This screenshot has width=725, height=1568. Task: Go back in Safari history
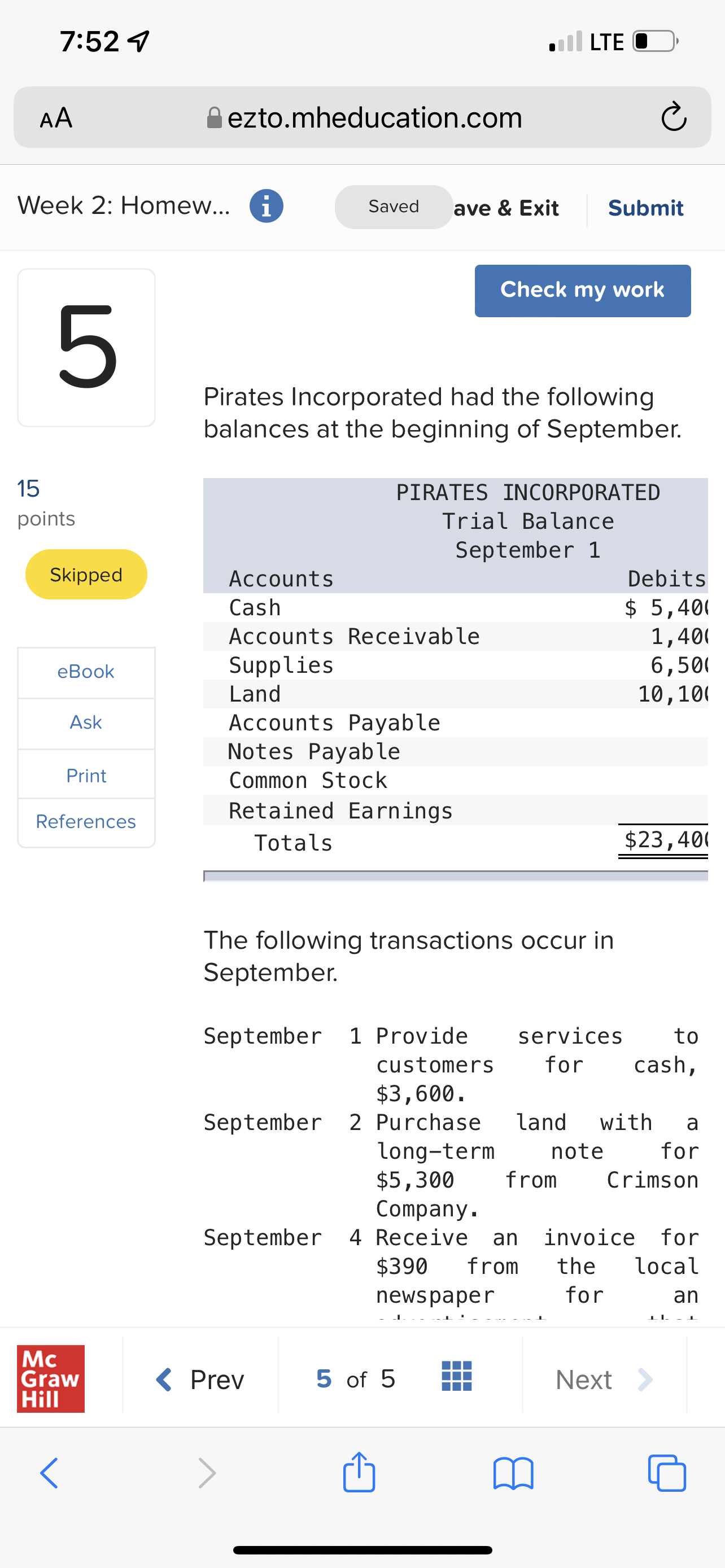pyautogui.click(x=49, y=1473)
